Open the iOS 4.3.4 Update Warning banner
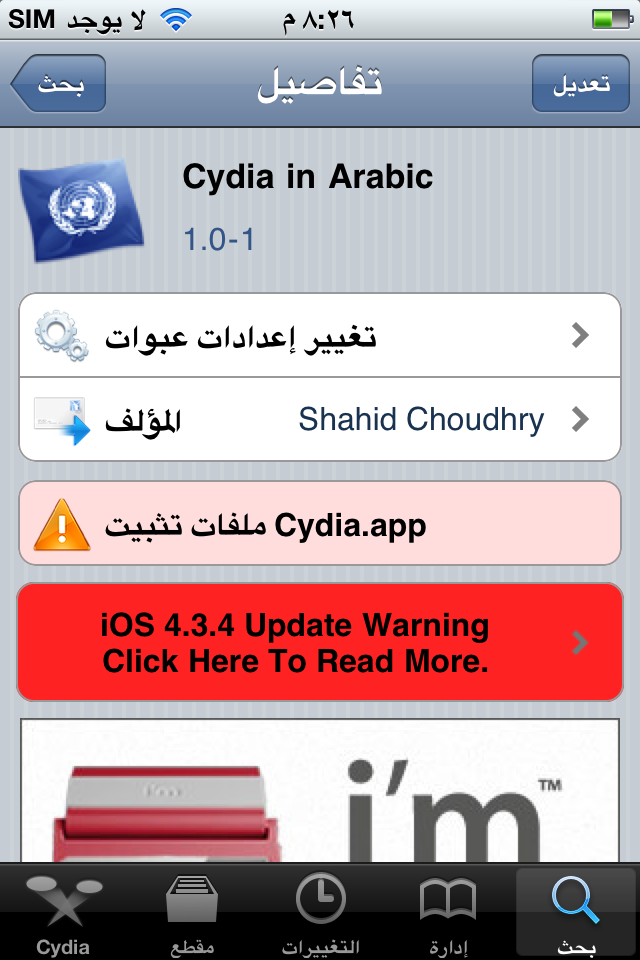This screenshot has height=960, width=640. (x=320, y=642)
